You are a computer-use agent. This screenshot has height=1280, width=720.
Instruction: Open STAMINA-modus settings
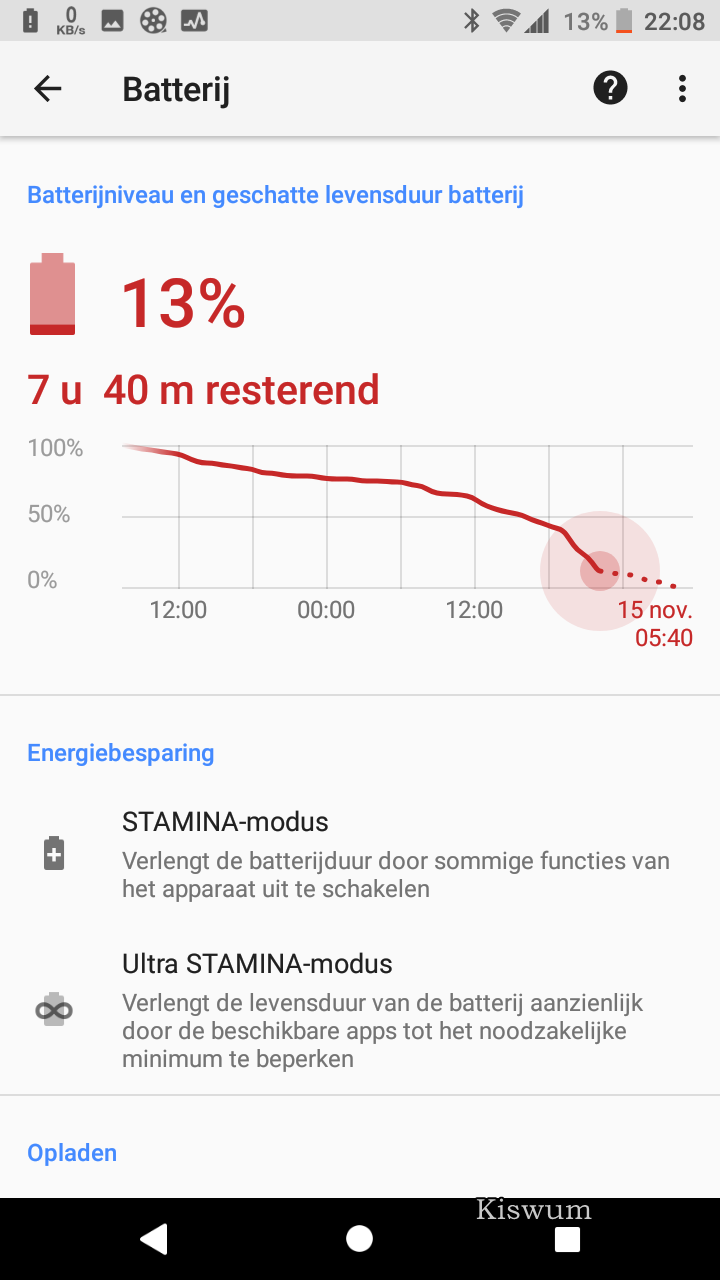point(360,855)
